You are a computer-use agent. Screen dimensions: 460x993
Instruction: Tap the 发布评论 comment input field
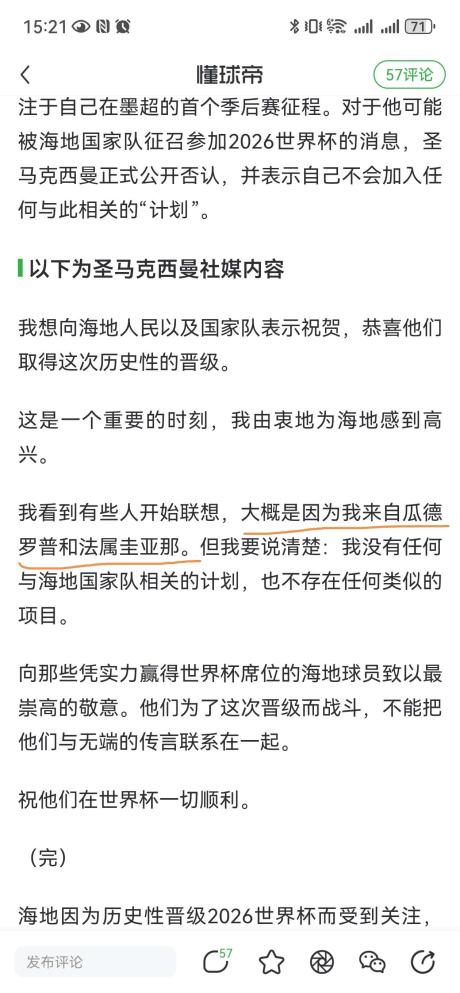95,962
